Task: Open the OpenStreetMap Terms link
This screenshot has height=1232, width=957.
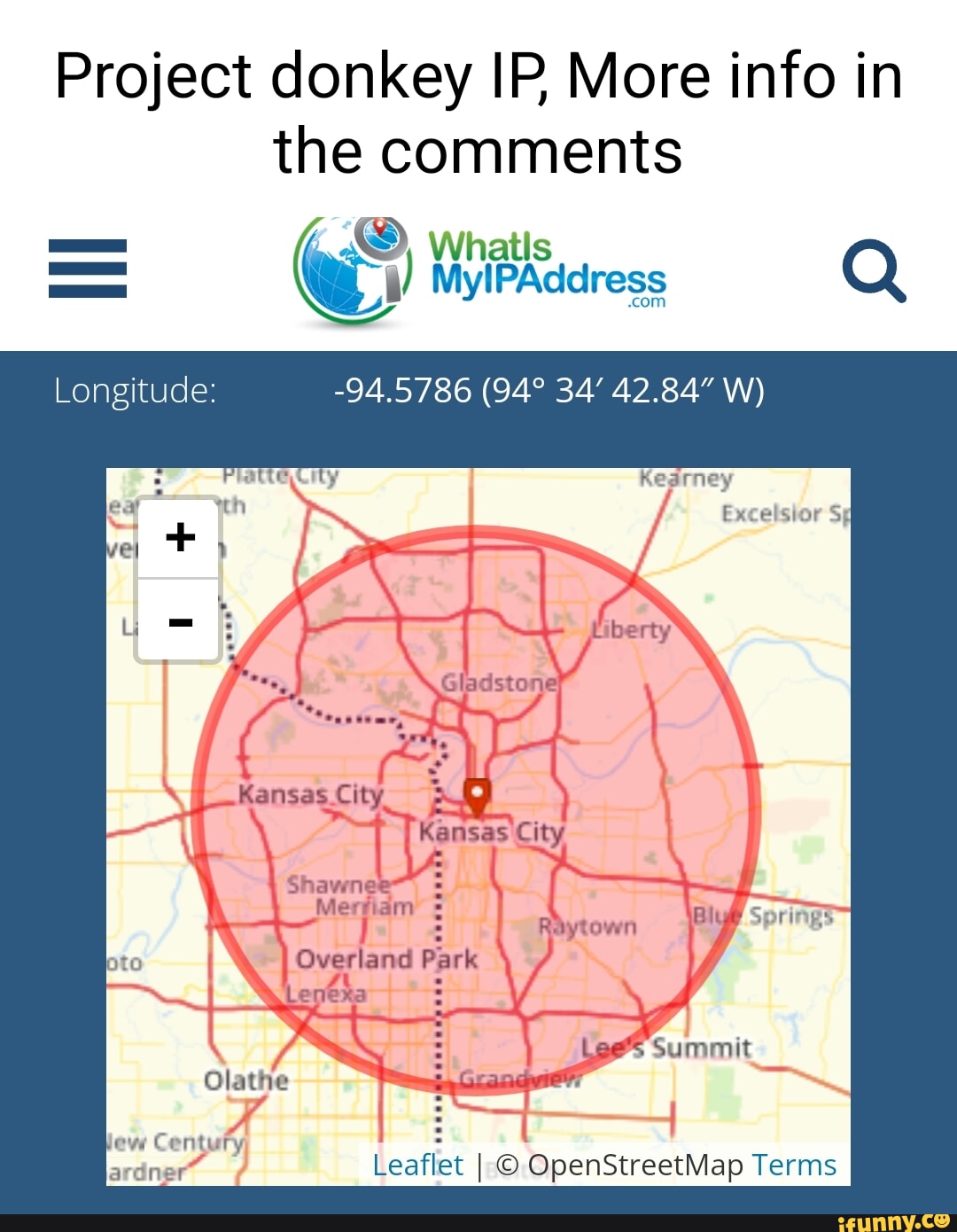Action: 794,1165
